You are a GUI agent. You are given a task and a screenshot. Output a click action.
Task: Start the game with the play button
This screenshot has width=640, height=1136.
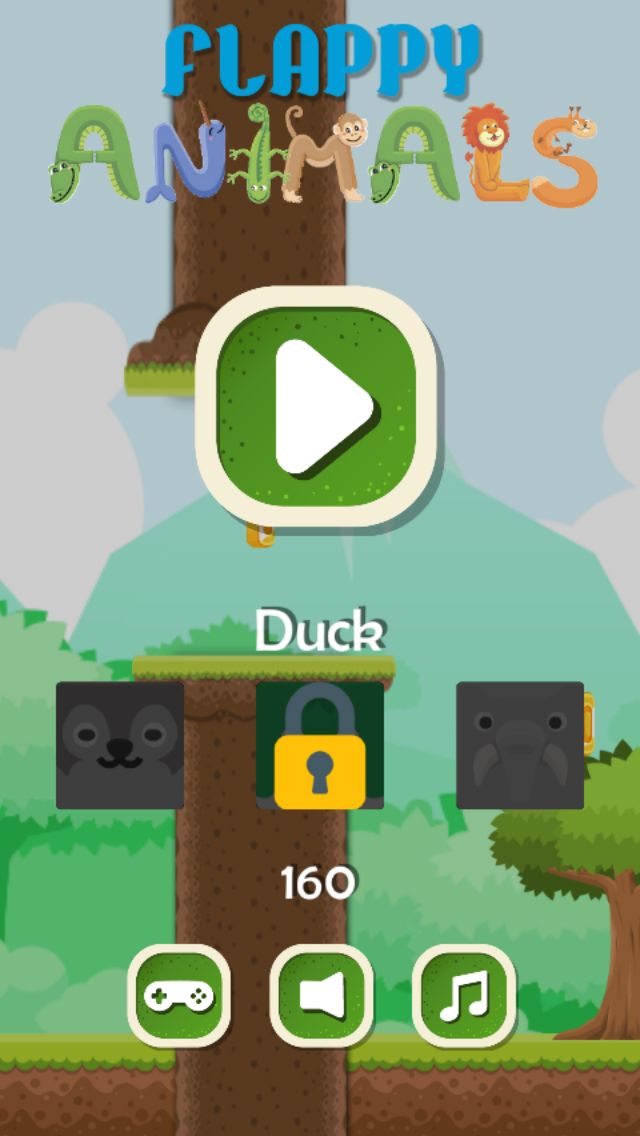317,406
